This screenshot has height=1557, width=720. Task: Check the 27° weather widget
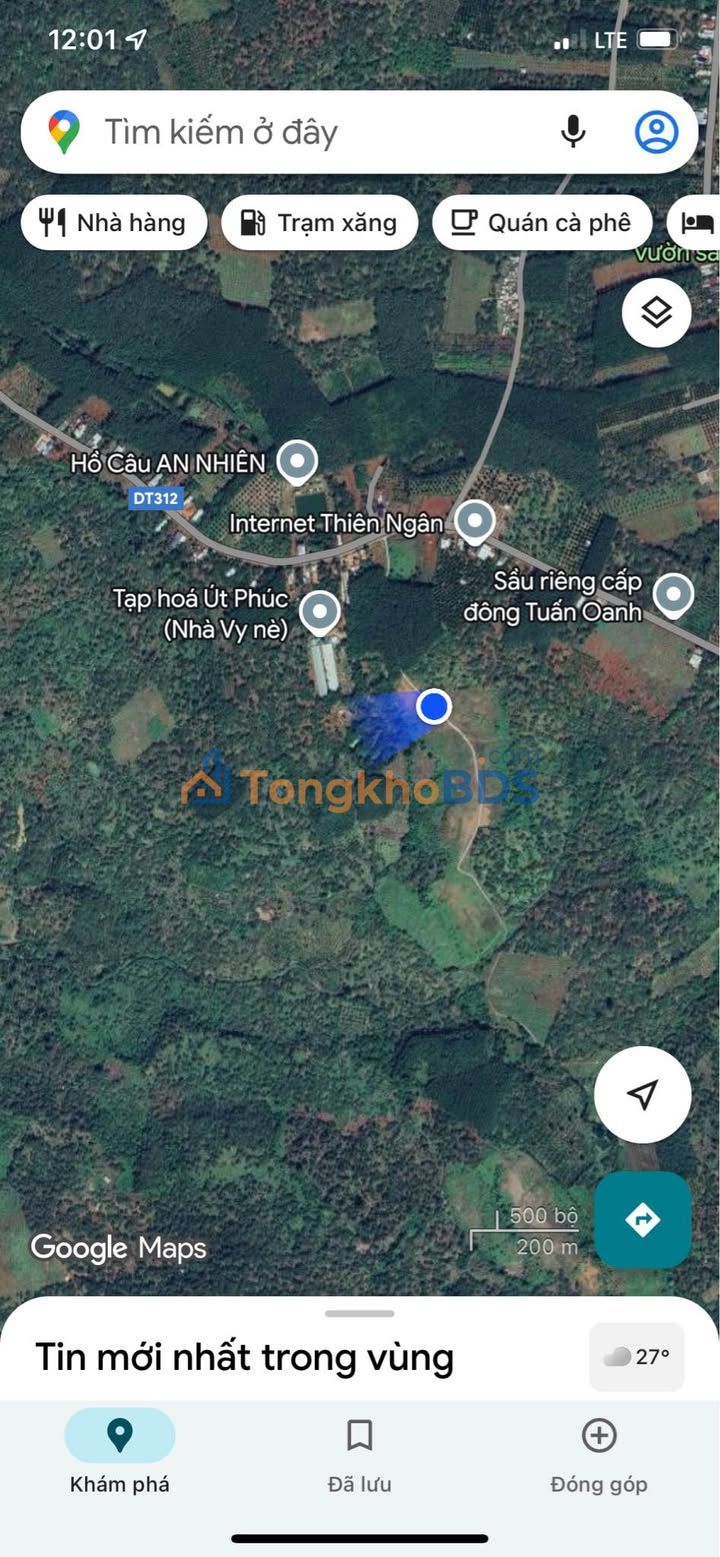pyautogui.click(x=637, y=1357)
